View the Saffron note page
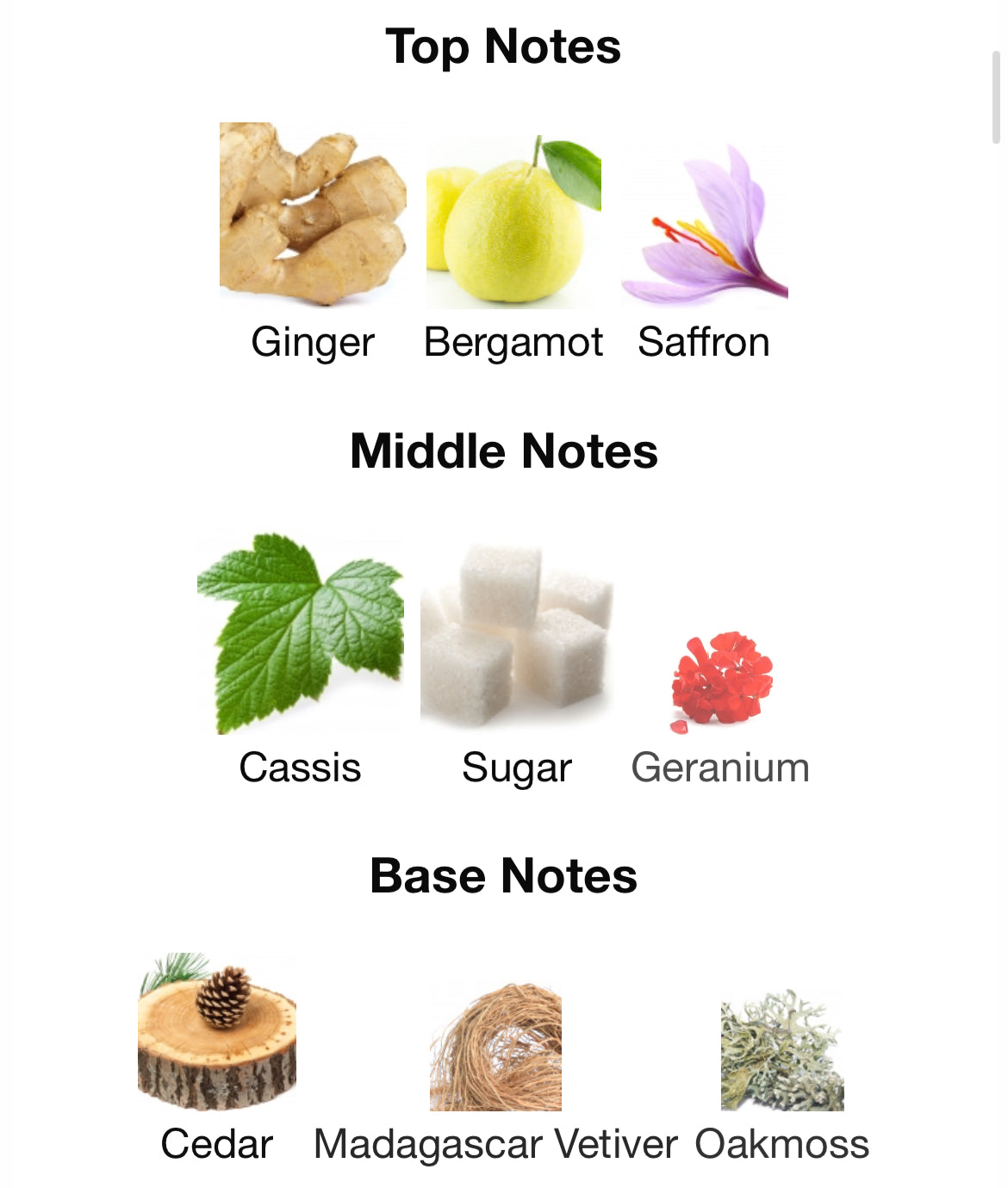This screenshot has width=1008, height=1188. pos(704,226)
